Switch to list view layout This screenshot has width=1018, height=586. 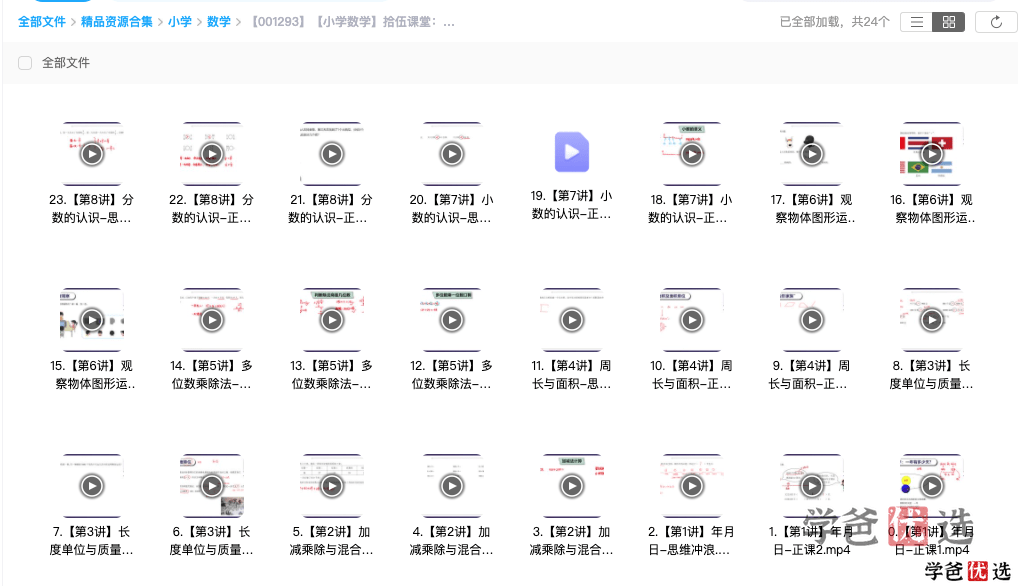click(x=917, y=22)
